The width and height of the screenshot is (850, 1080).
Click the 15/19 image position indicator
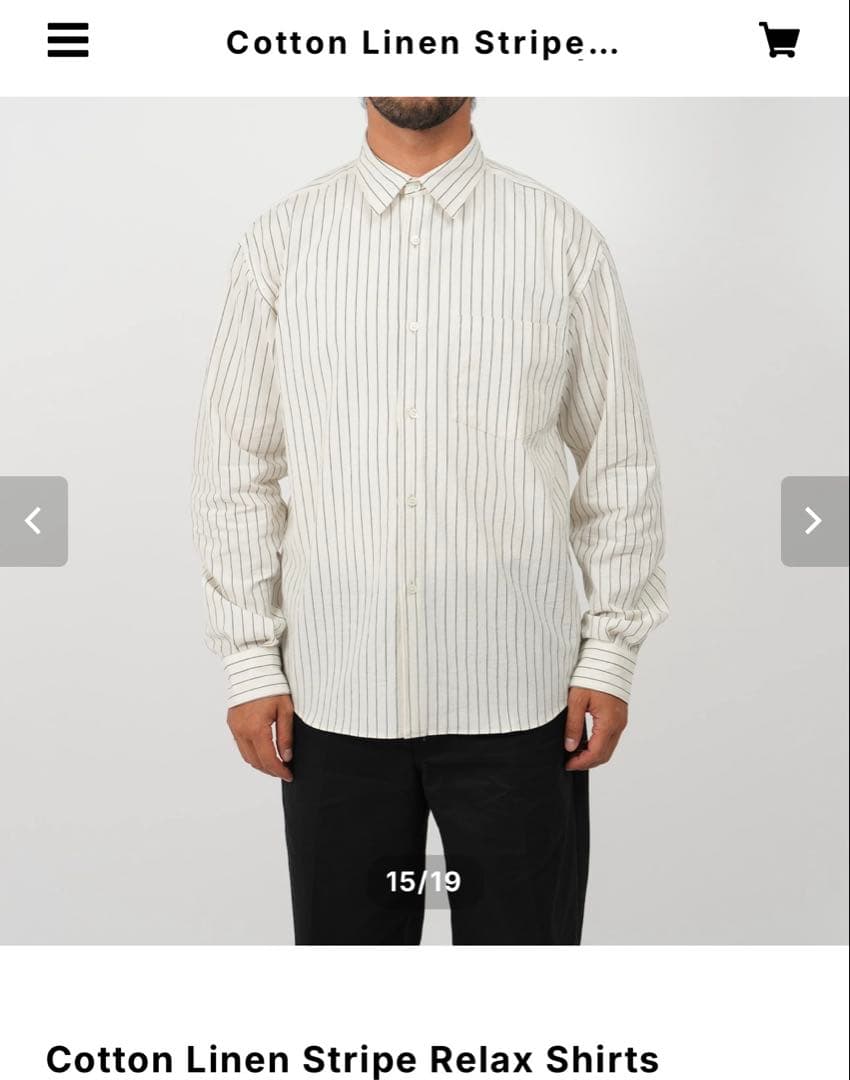[424, 882]
